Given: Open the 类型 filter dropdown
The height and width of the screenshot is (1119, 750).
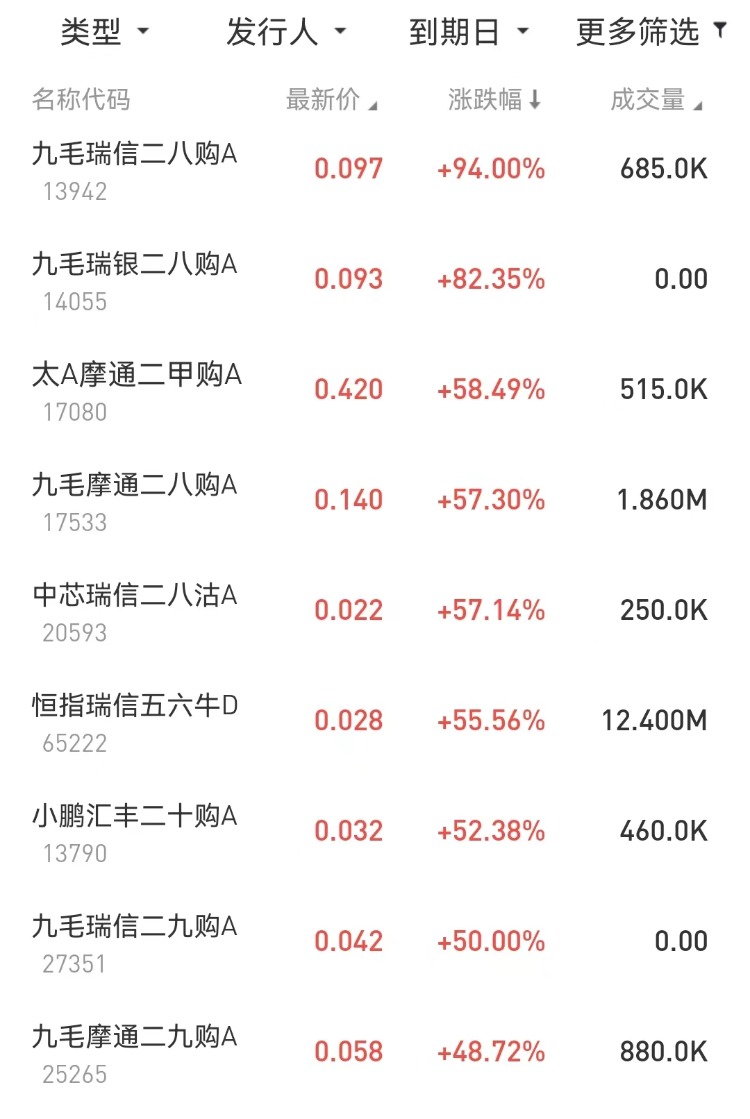Looking at the screenshot, I should click(104, 33).
